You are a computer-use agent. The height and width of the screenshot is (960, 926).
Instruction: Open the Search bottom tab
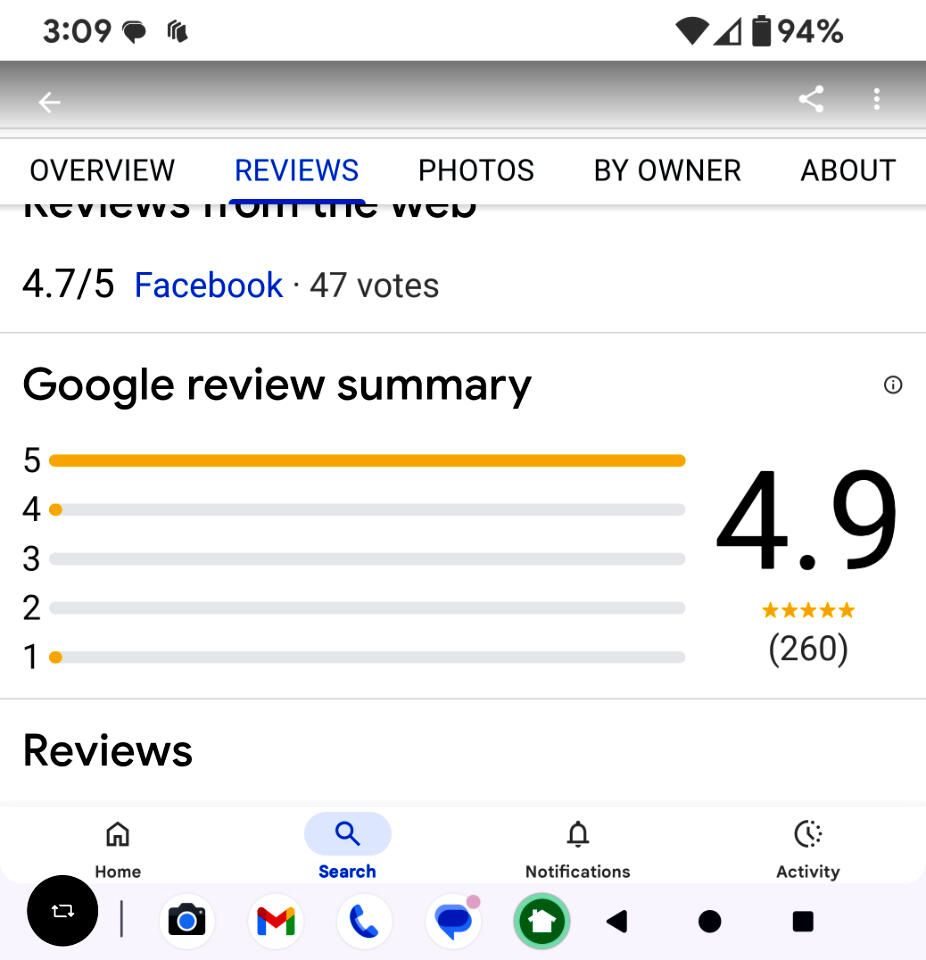coord(347,848)
